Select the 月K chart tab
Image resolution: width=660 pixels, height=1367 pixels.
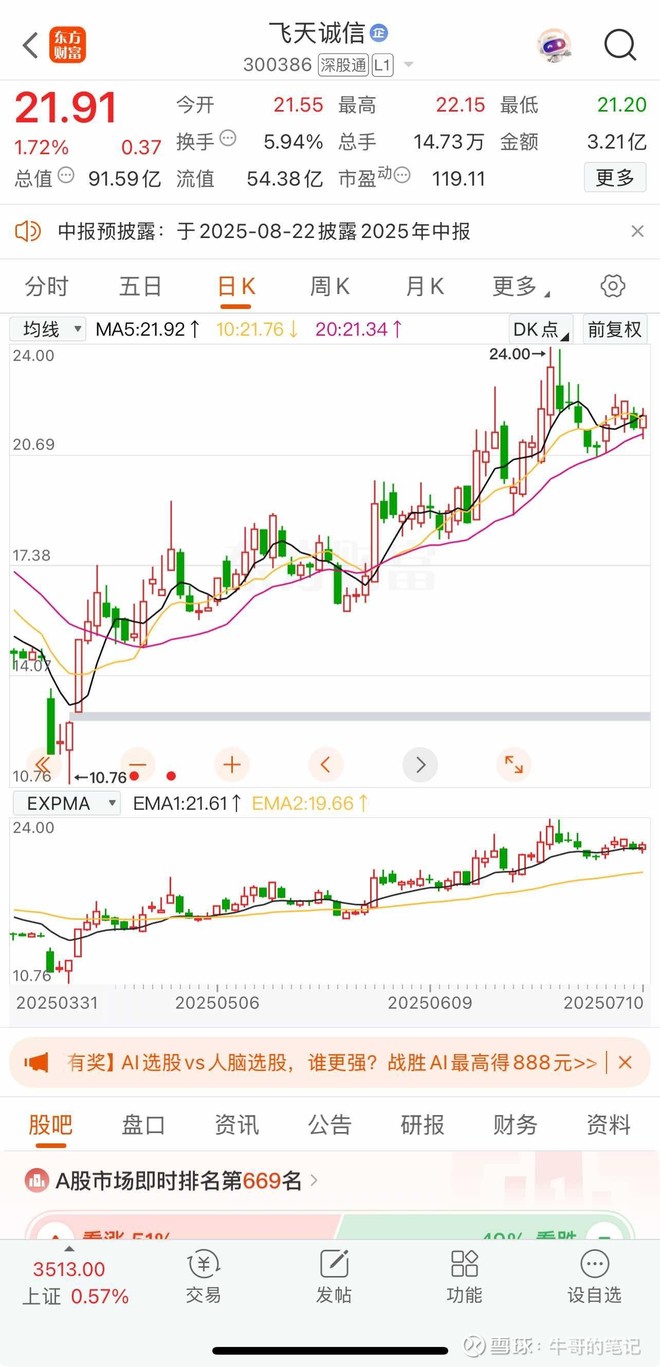(424, 287)
